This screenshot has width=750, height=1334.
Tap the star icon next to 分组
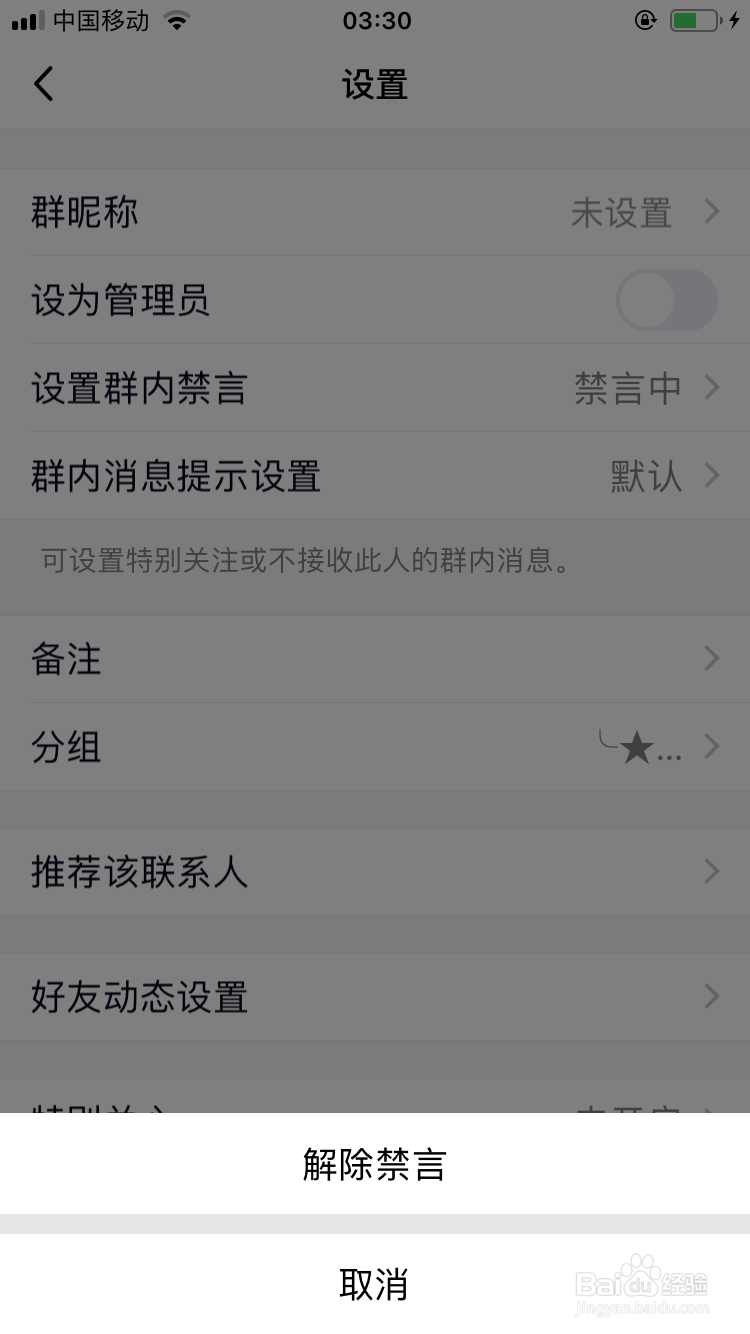638,746
